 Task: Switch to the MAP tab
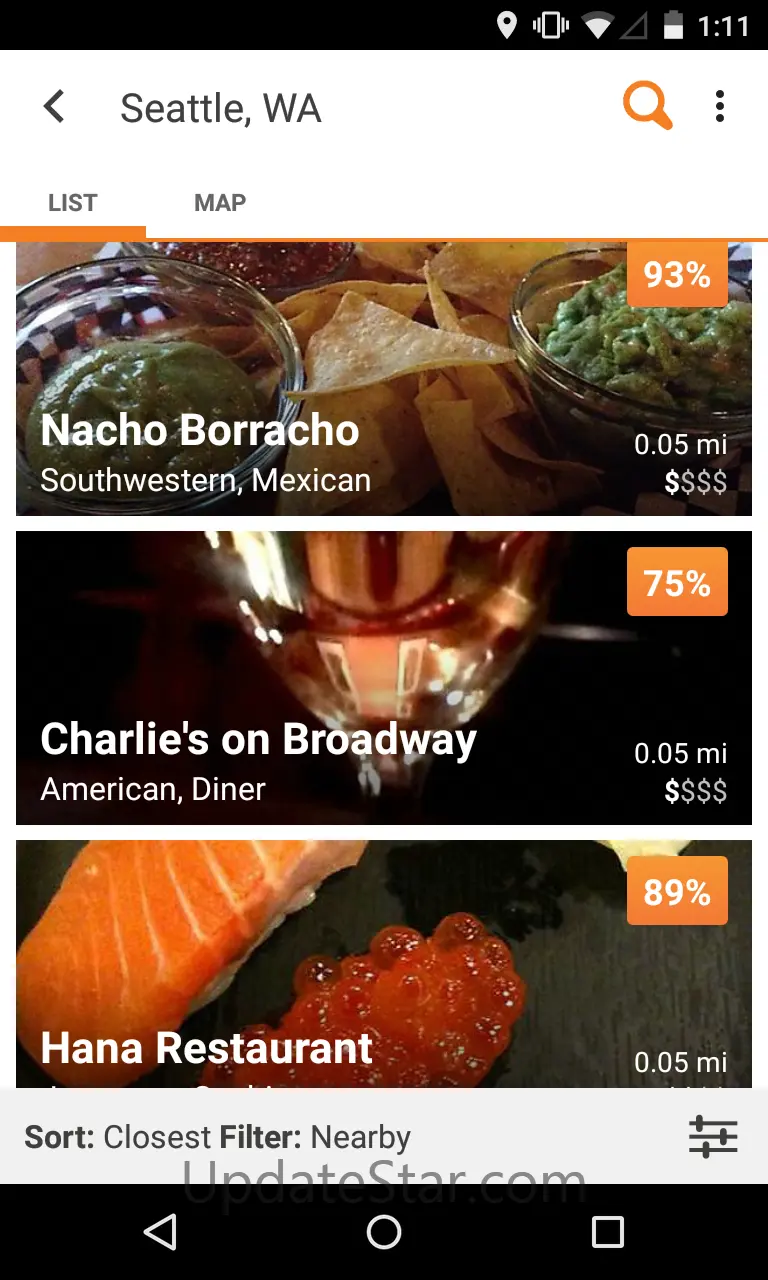pos(220,203)
